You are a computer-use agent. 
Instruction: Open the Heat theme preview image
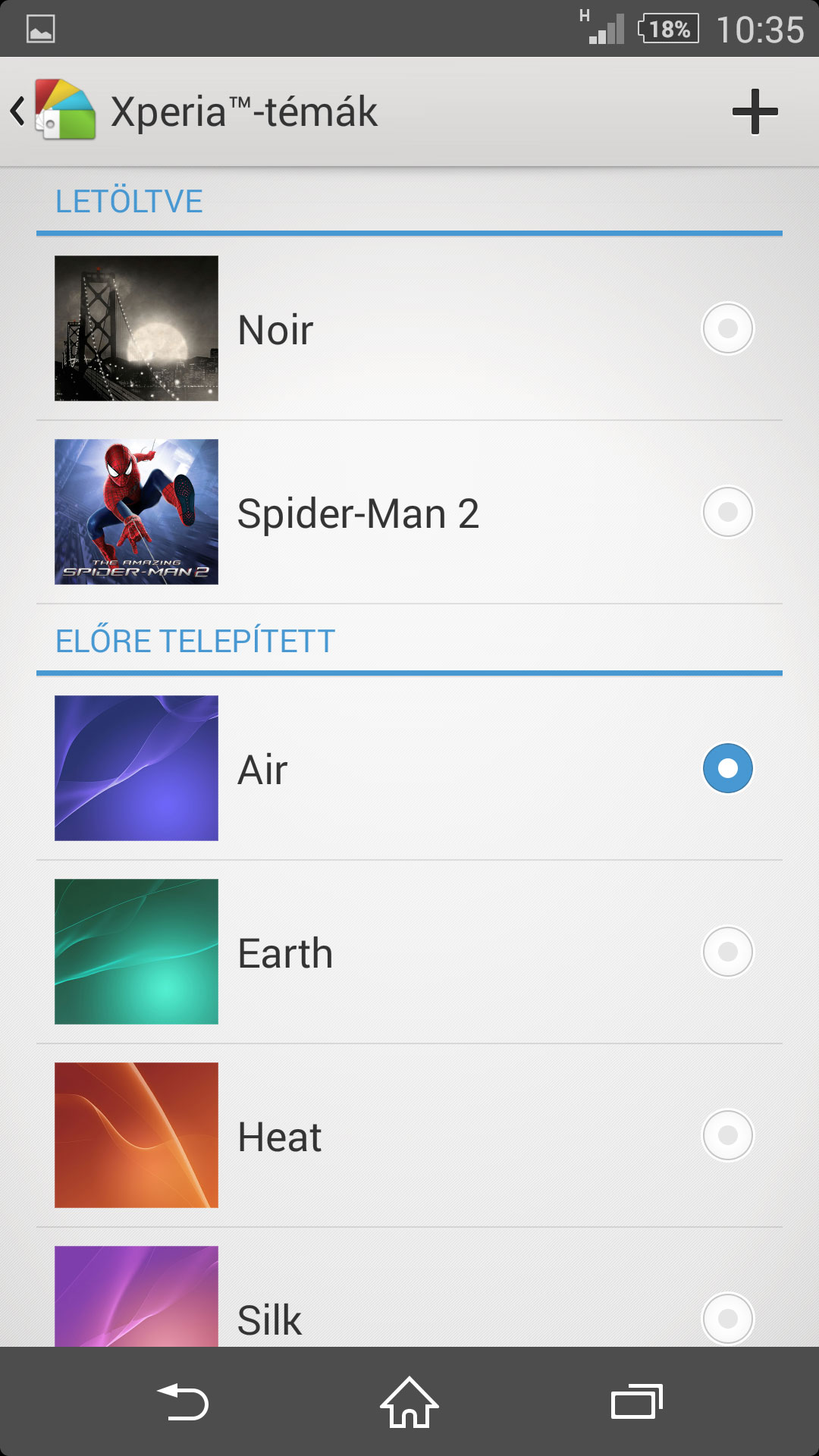point(136,1135)
